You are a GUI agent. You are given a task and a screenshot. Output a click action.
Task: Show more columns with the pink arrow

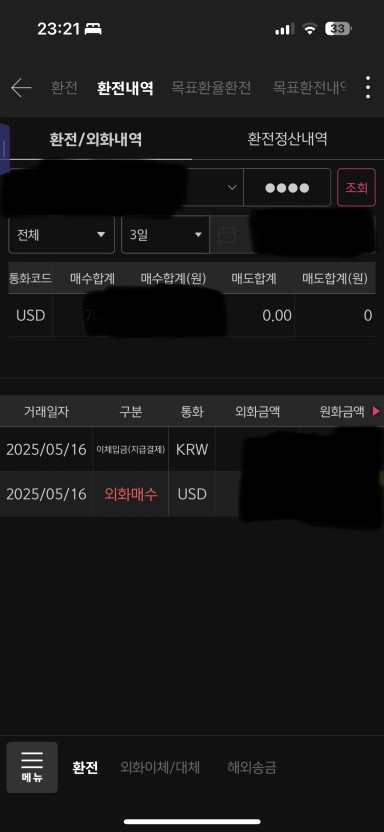[377, 411]
